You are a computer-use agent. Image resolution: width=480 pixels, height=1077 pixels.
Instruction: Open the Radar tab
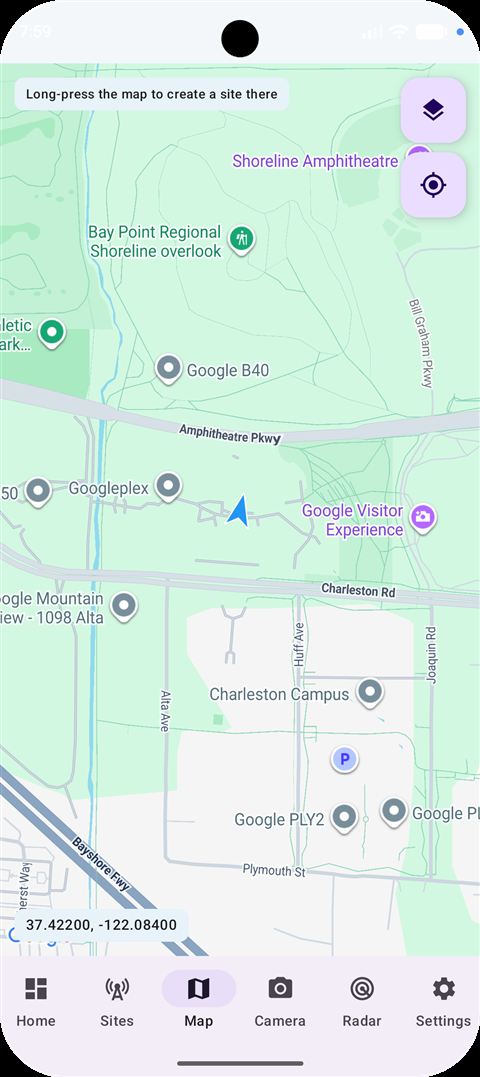pos(362,1002)
